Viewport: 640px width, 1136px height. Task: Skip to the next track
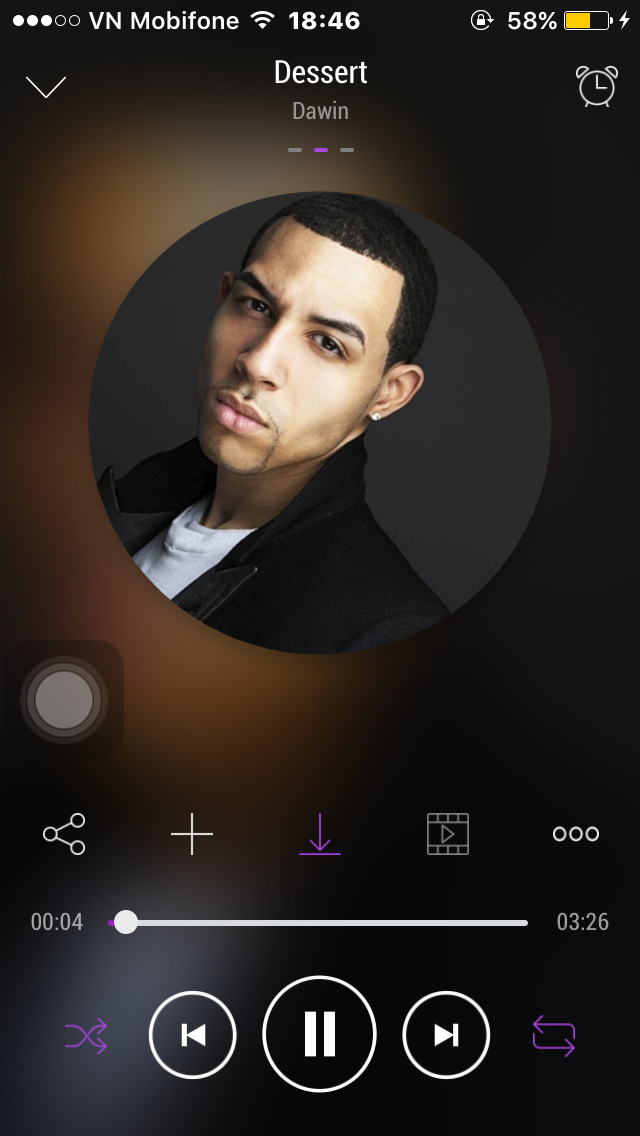click(x=446, y=1035)
